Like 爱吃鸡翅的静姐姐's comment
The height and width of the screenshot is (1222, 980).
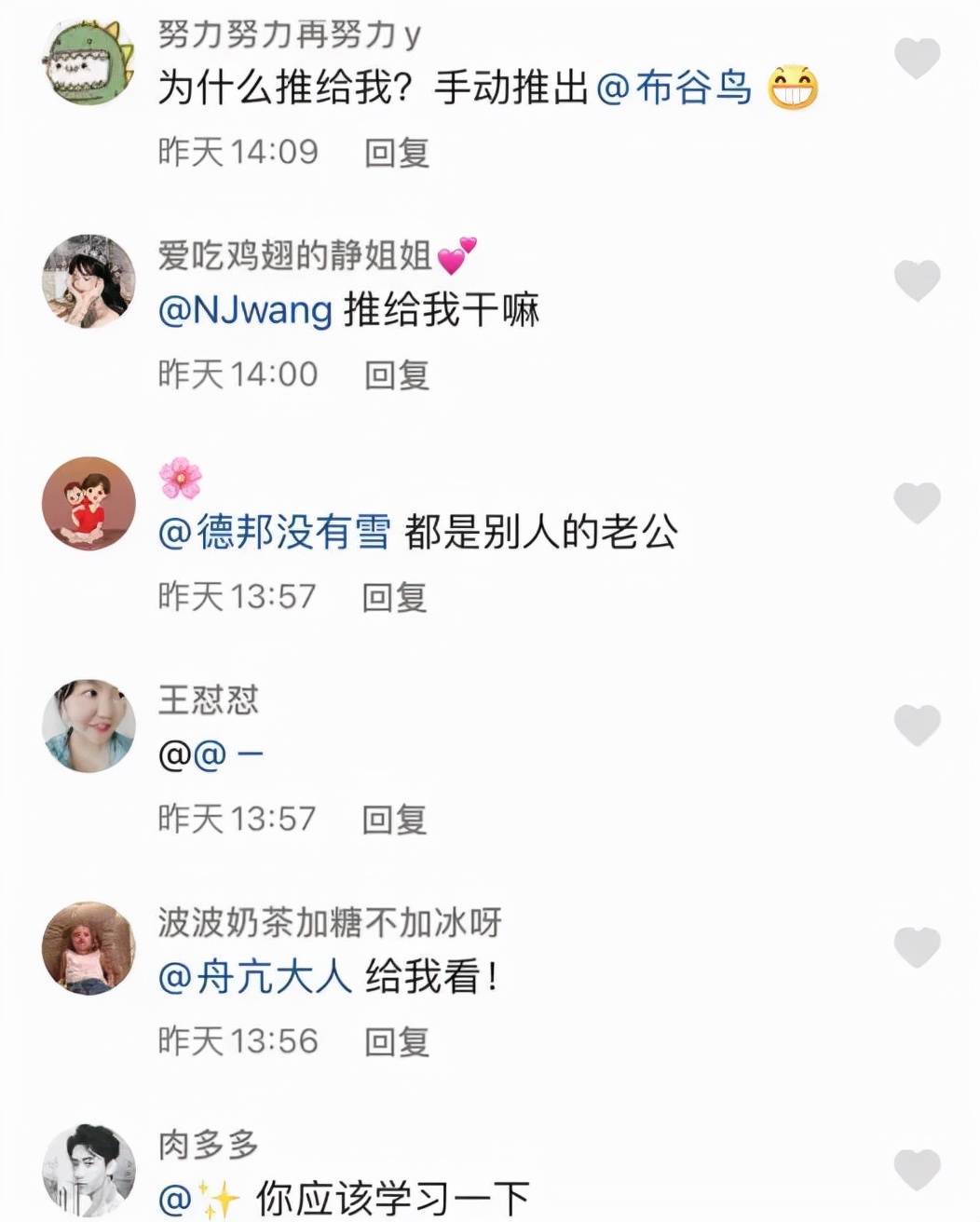(x=917, y=280)
